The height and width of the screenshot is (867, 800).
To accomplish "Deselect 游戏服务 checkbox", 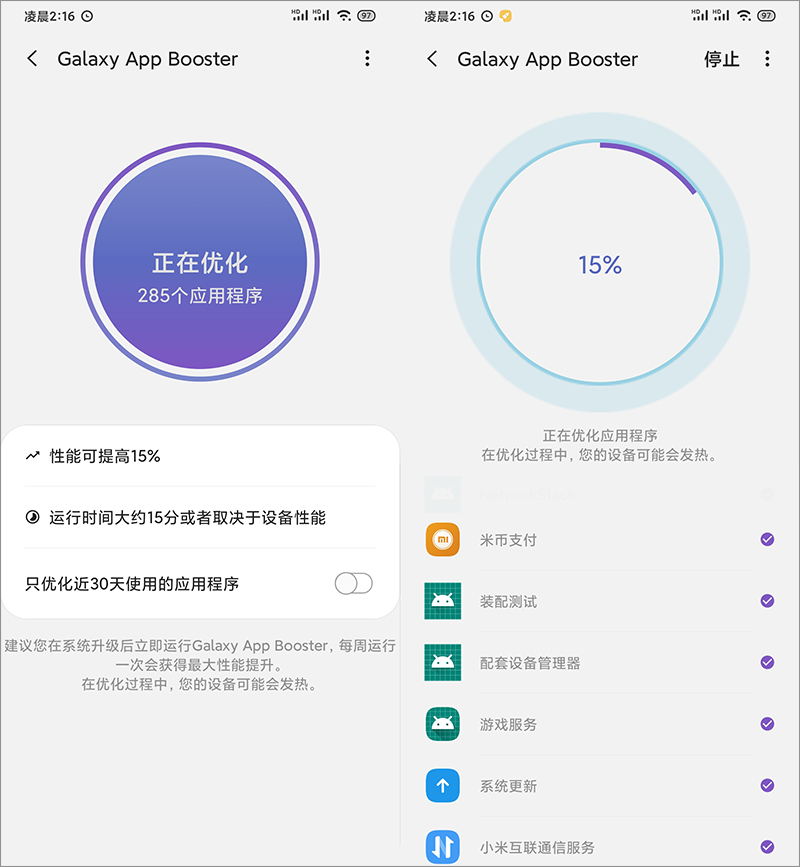I will (767, 724).
